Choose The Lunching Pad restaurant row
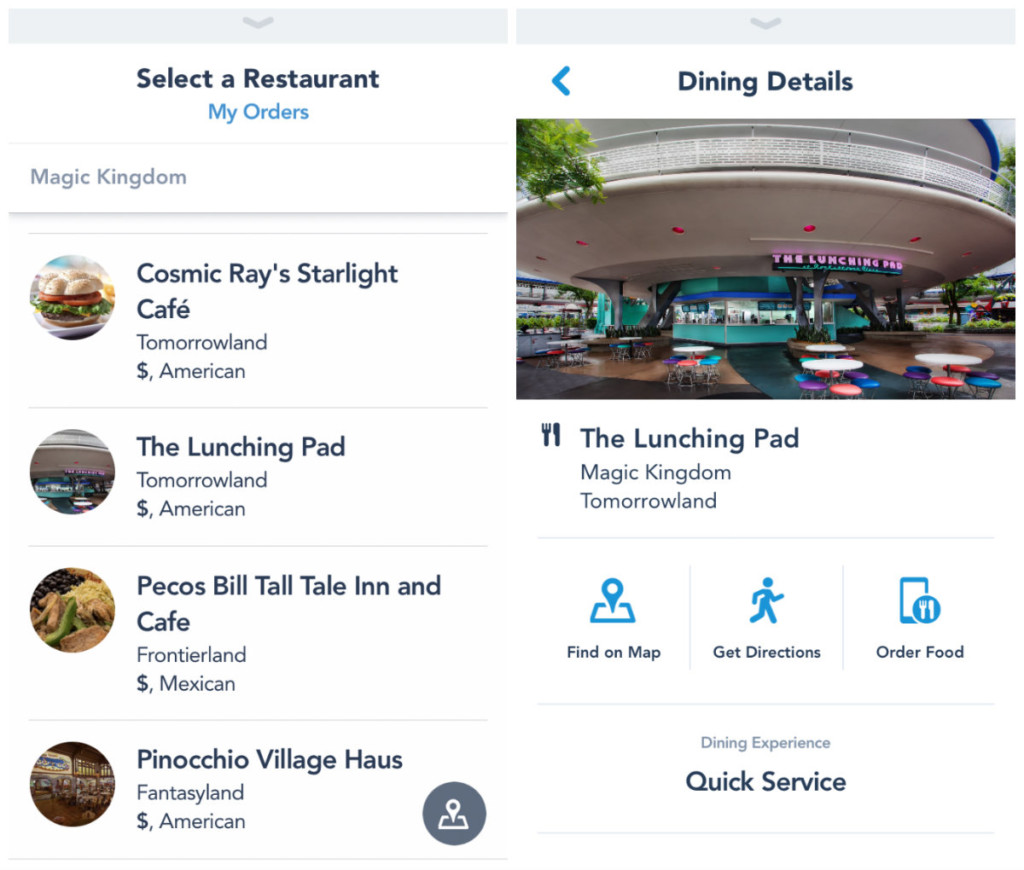The image size is (1024, 870). (240, 476)
